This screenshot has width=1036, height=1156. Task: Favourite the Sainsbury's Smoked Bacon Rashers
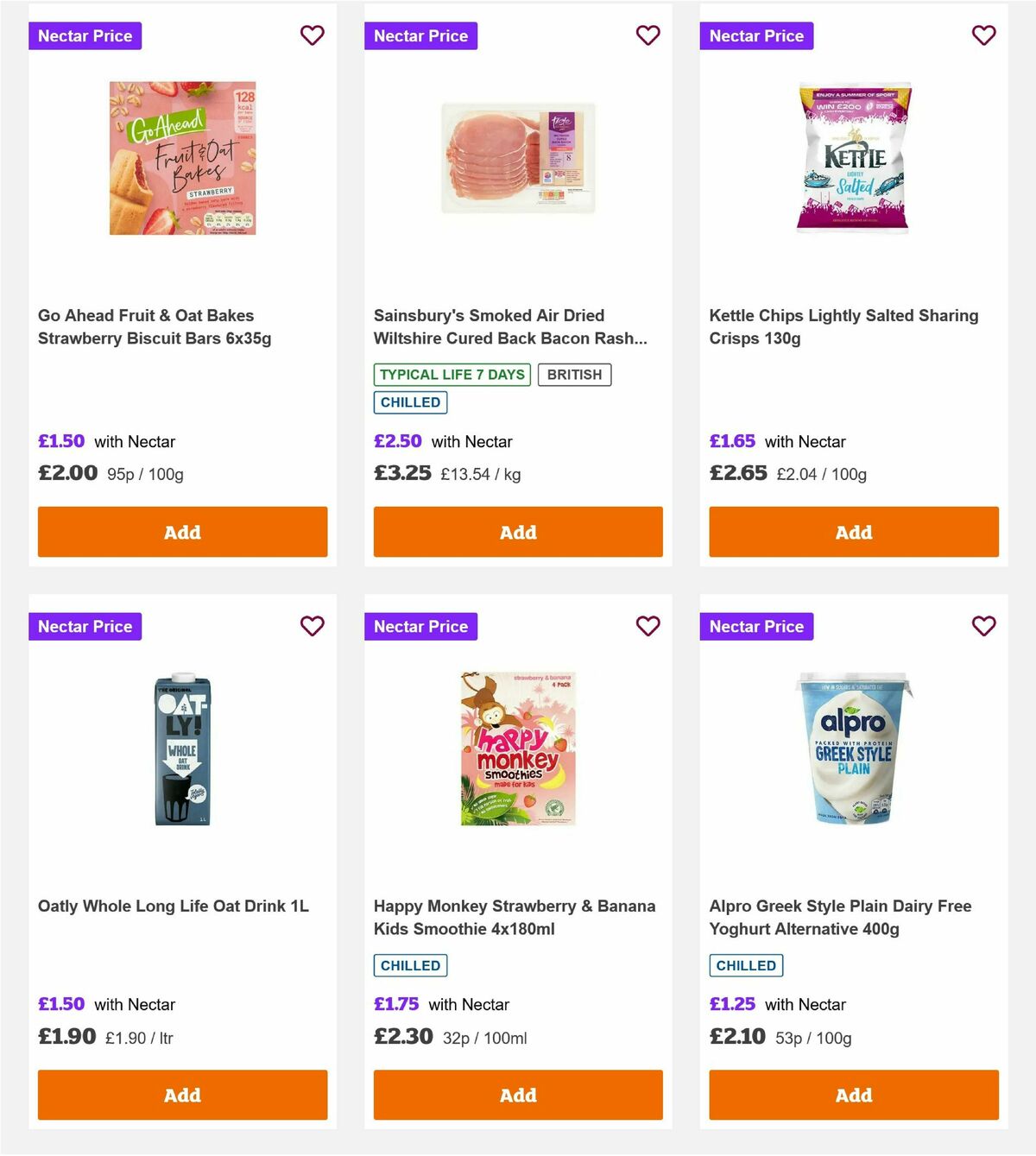pyautogui.click(x=648, y=35)
